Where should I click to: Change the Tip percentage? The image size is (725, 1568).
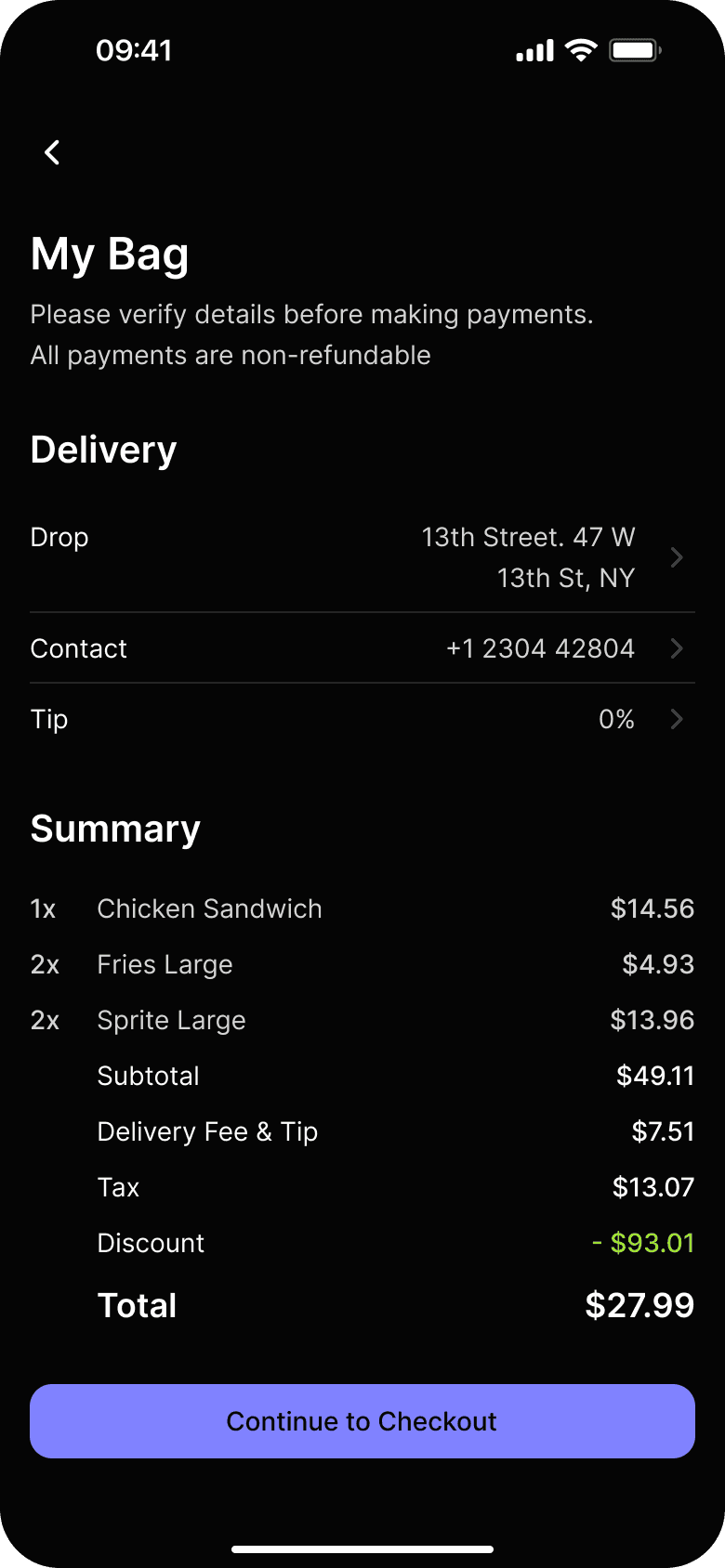click(362, 719)
